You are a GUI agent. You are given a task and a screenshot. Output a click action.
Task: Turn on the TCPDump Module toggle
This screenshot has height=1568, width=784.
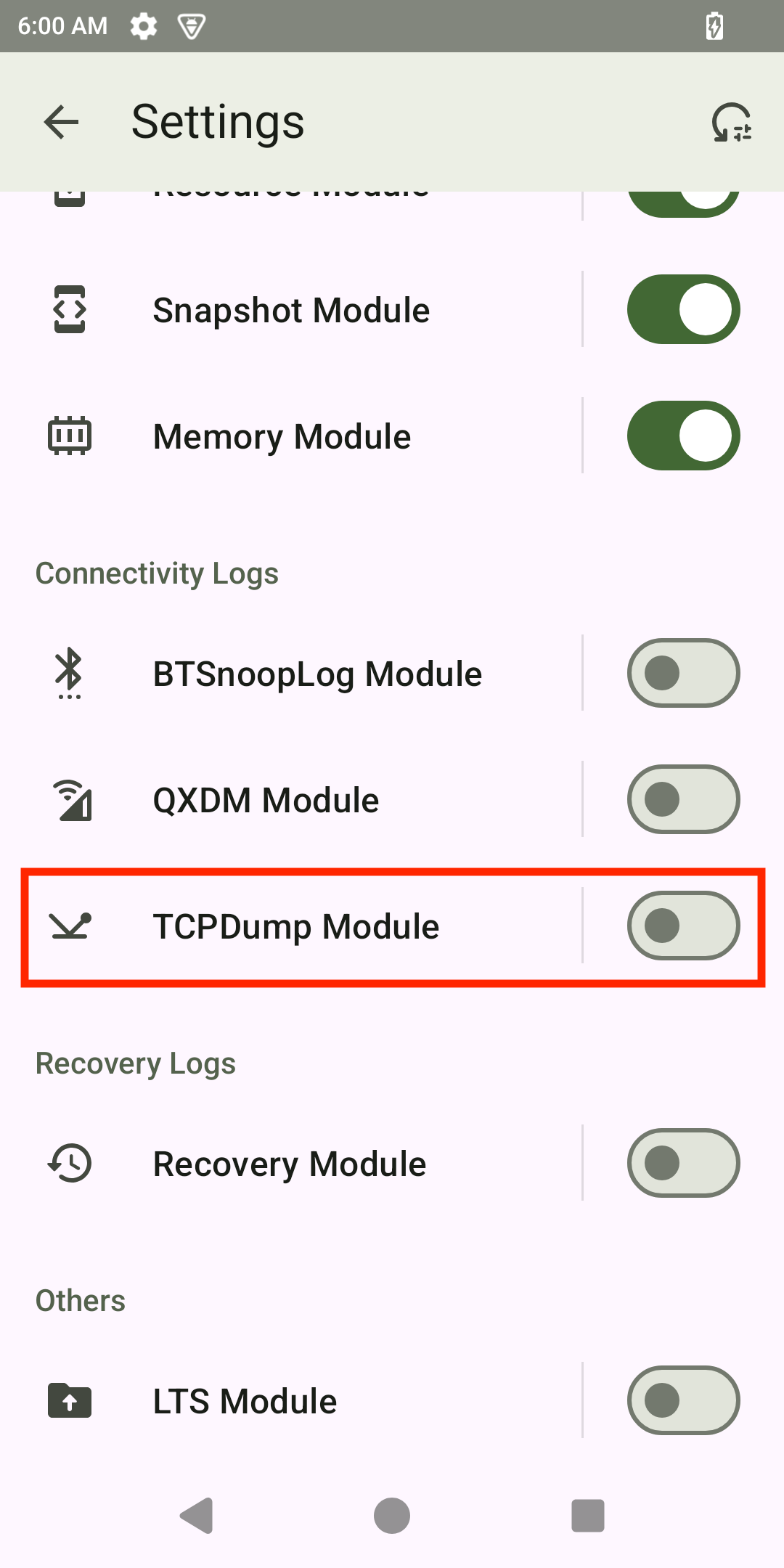click(x=683, y=926)
